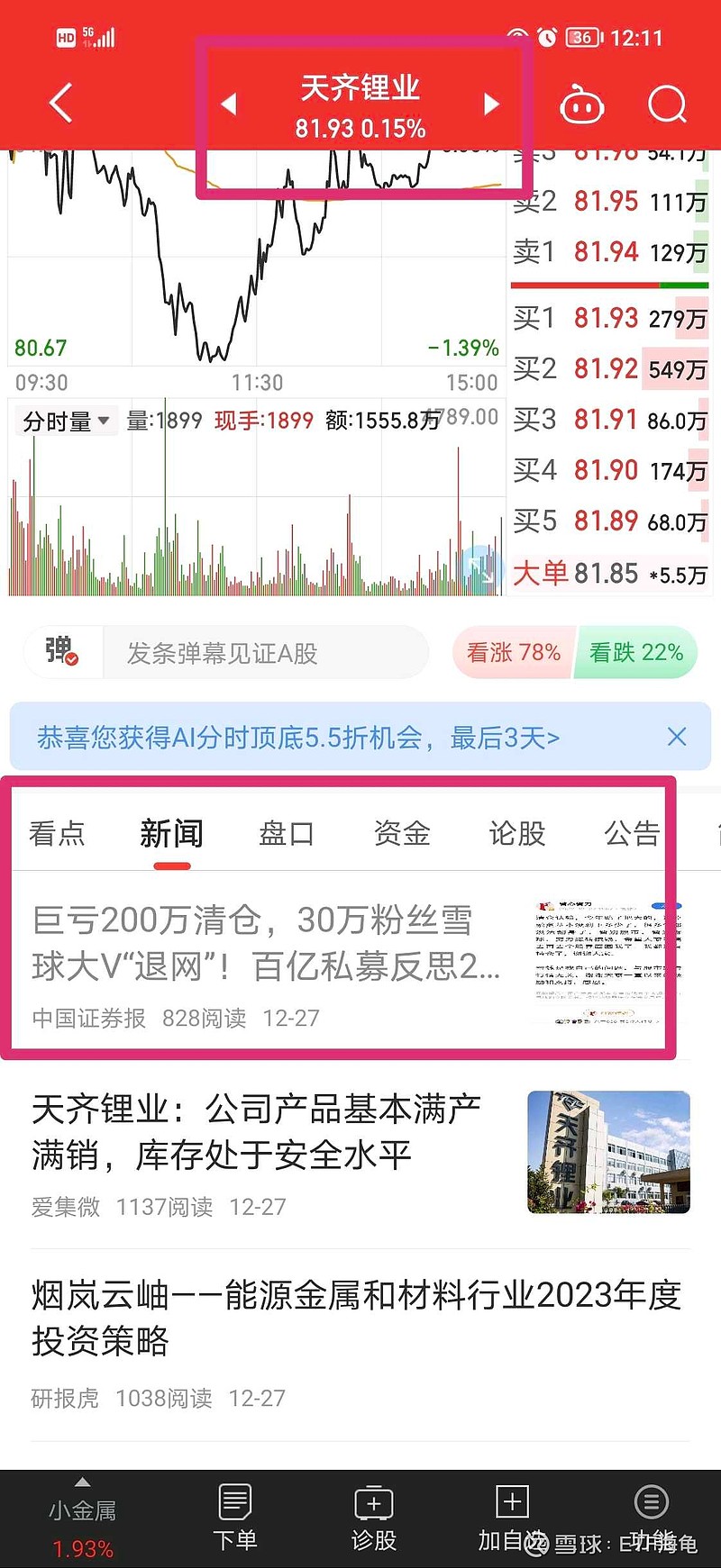Open news 天齐锂业：公司产品基本满产满销

(x=360, y=1154)
